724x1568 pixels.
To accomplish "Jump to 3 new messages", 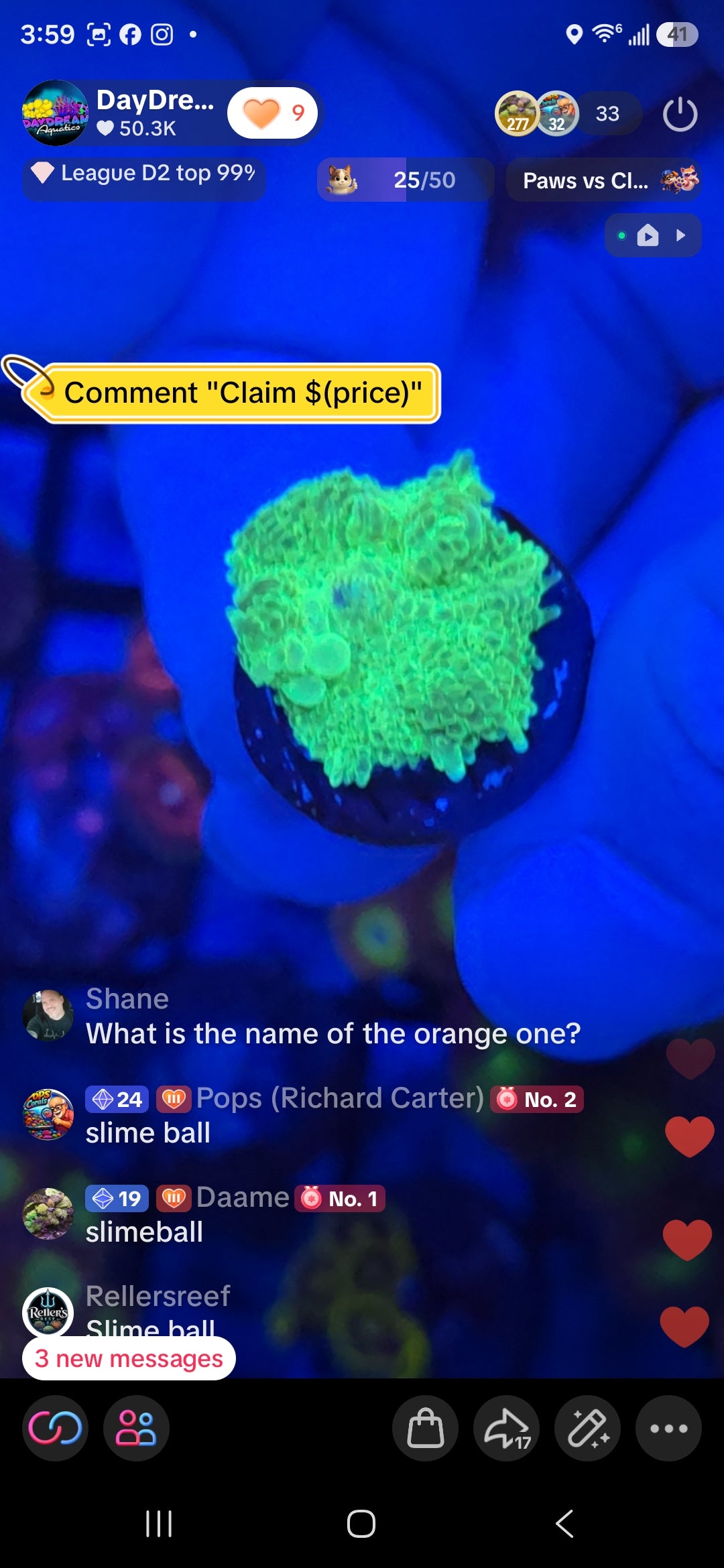I will click(129, 1358).
